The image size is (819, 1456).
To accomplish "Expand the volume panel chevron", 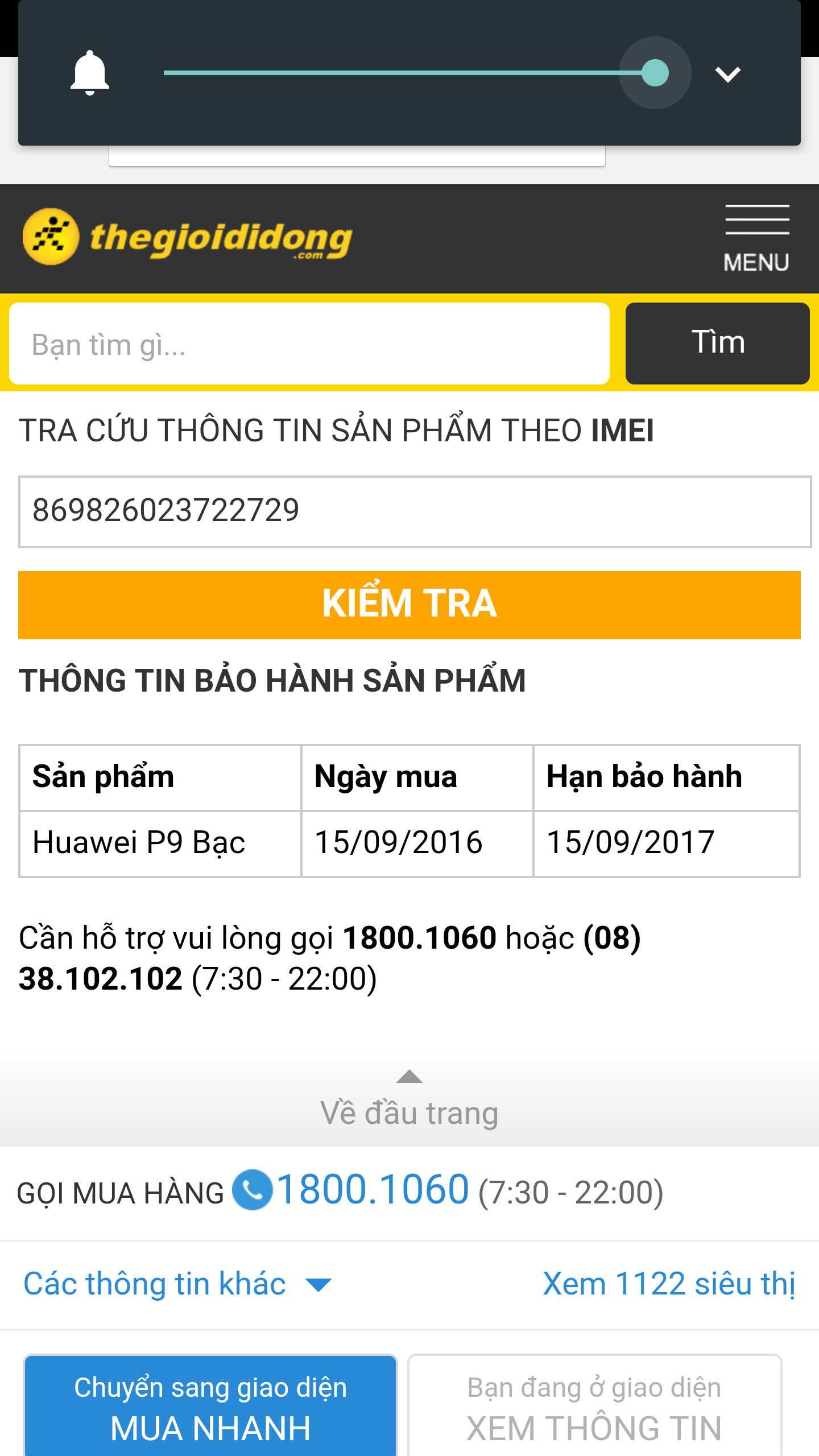I will [x=727, y=74].
